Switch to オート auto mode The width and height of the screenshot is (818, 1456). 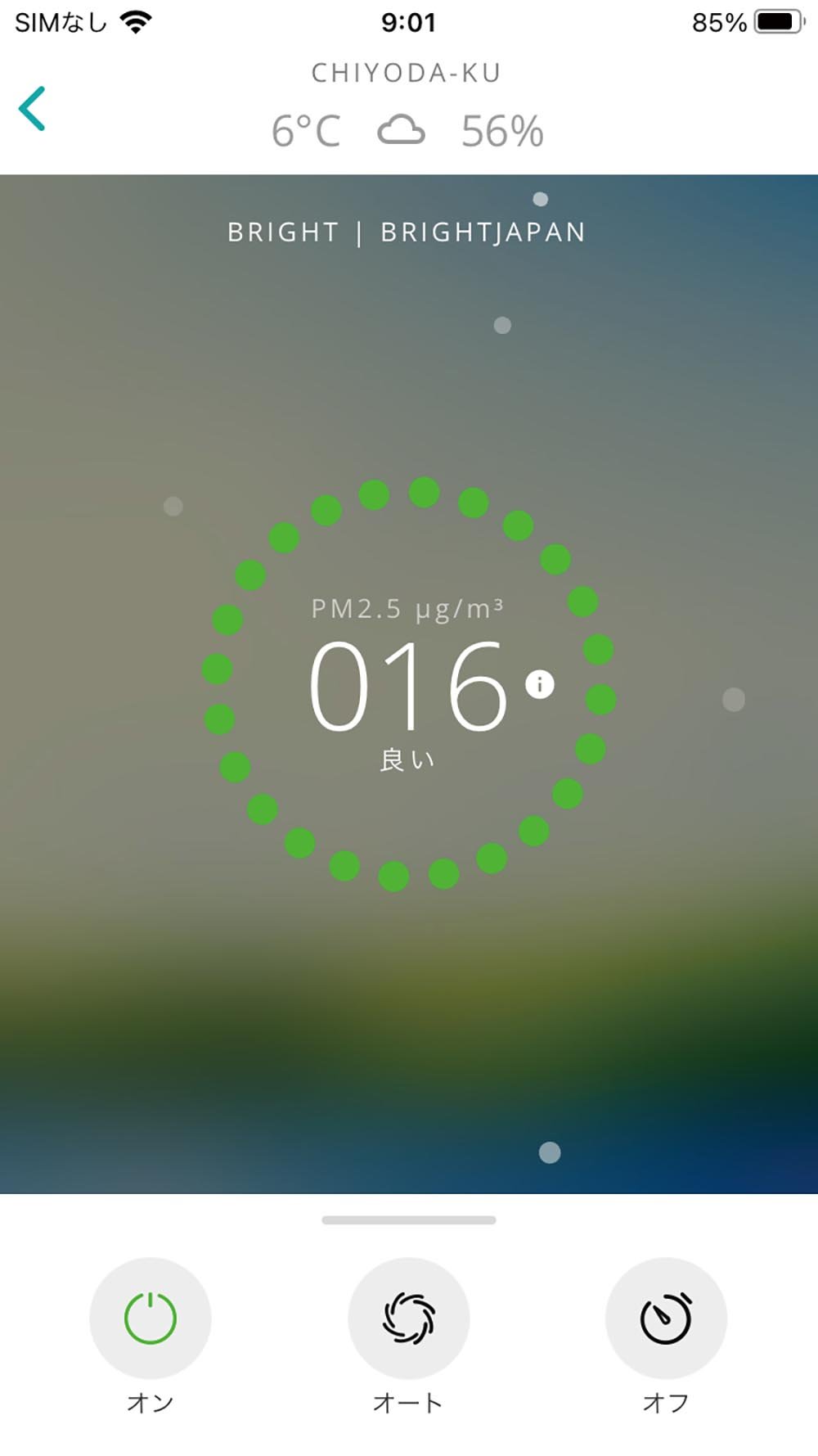pos(409,1318)
